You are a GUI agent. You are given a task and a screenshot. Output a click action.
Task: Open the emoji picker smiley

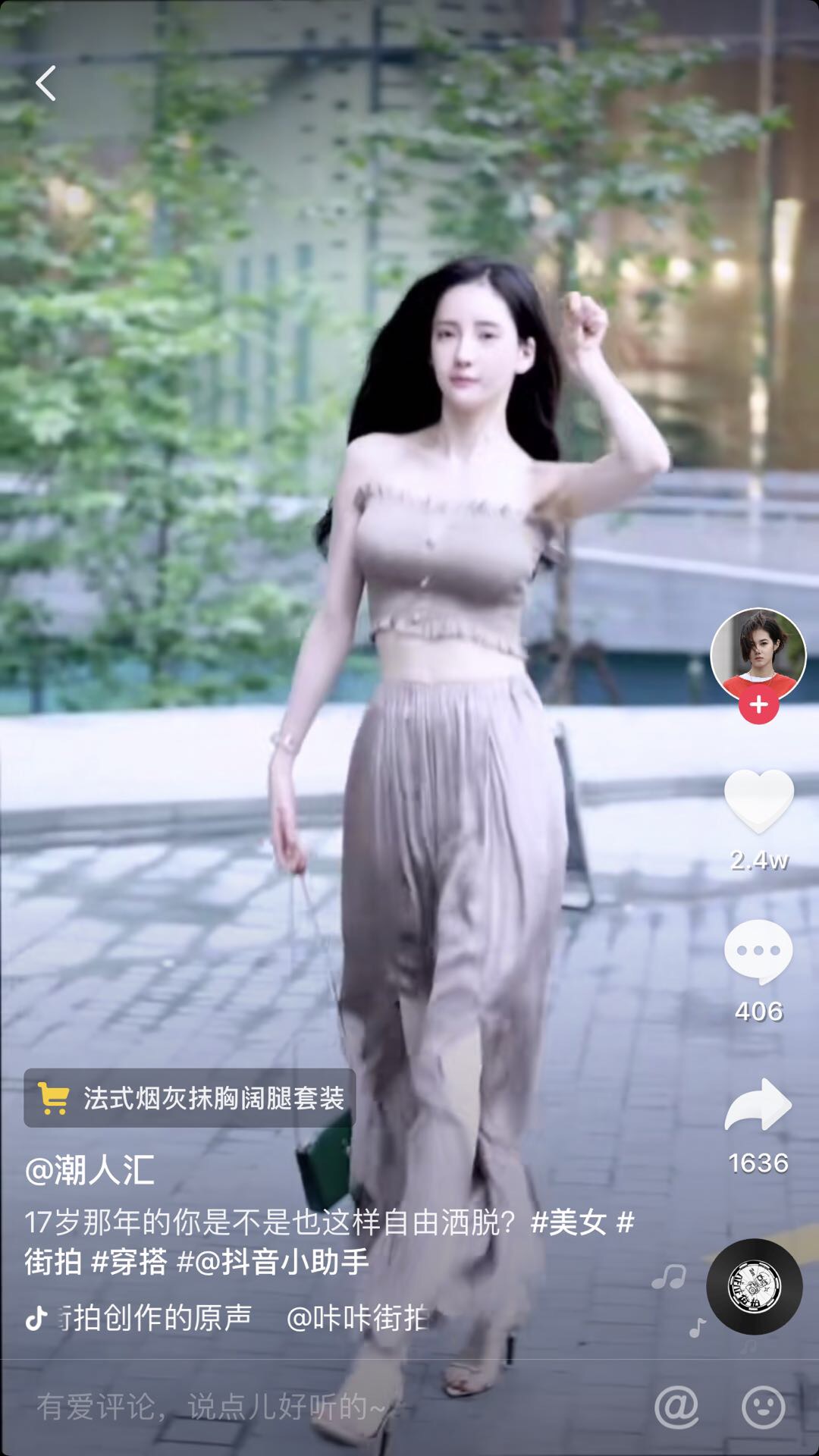pyautogui.click(x=763, y=1407)
